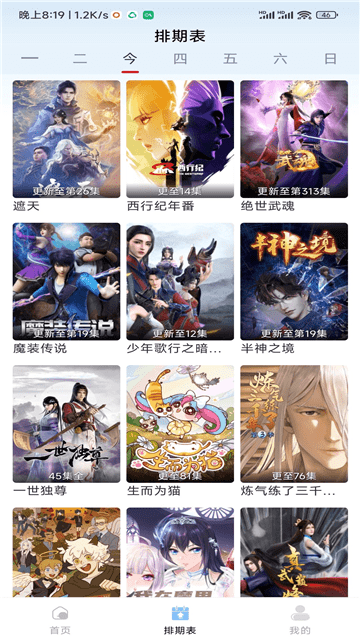Viewport: 360px width, 640px height.
Task: Switch to the 四 (Thursday) tab
Action: (180, 58)
